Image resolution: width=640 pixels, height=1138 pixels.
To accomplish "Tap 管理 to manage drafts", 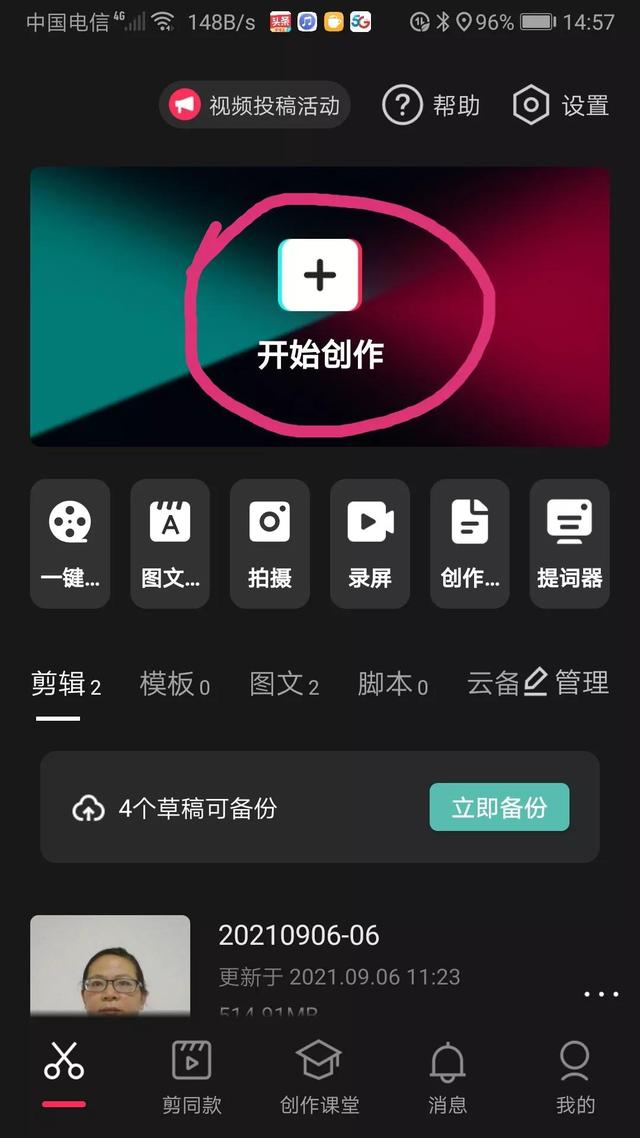I will point(567,683).
